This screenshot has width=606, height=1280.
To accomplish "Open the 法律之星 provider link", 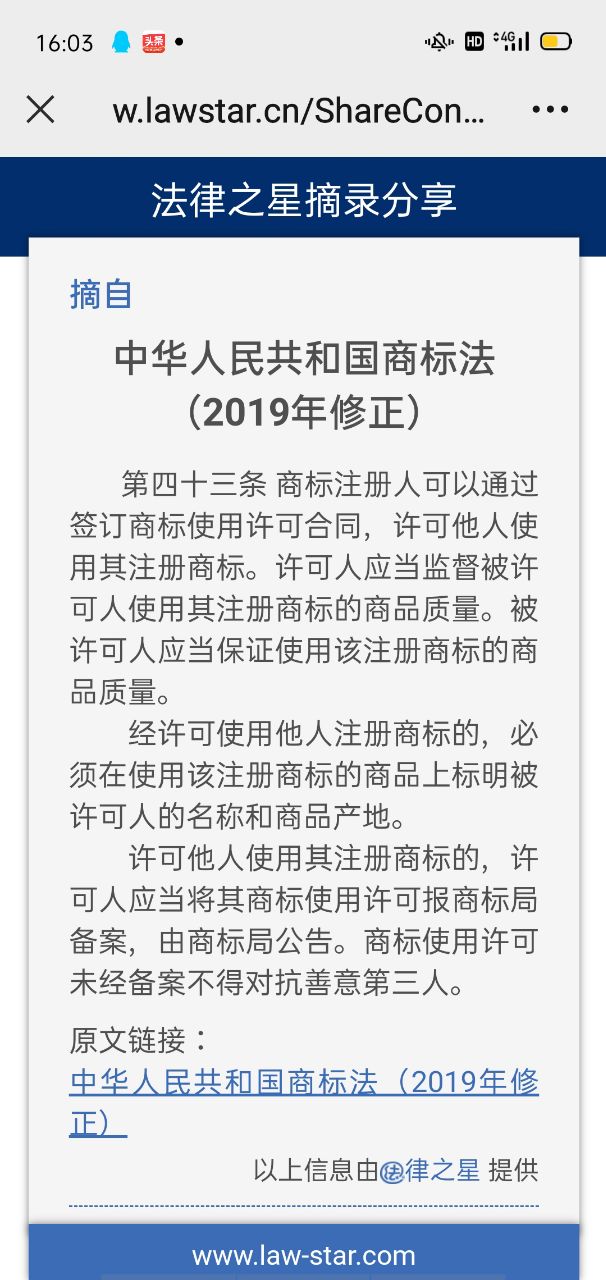I will pyautogui.click(x=430, y=1170).
